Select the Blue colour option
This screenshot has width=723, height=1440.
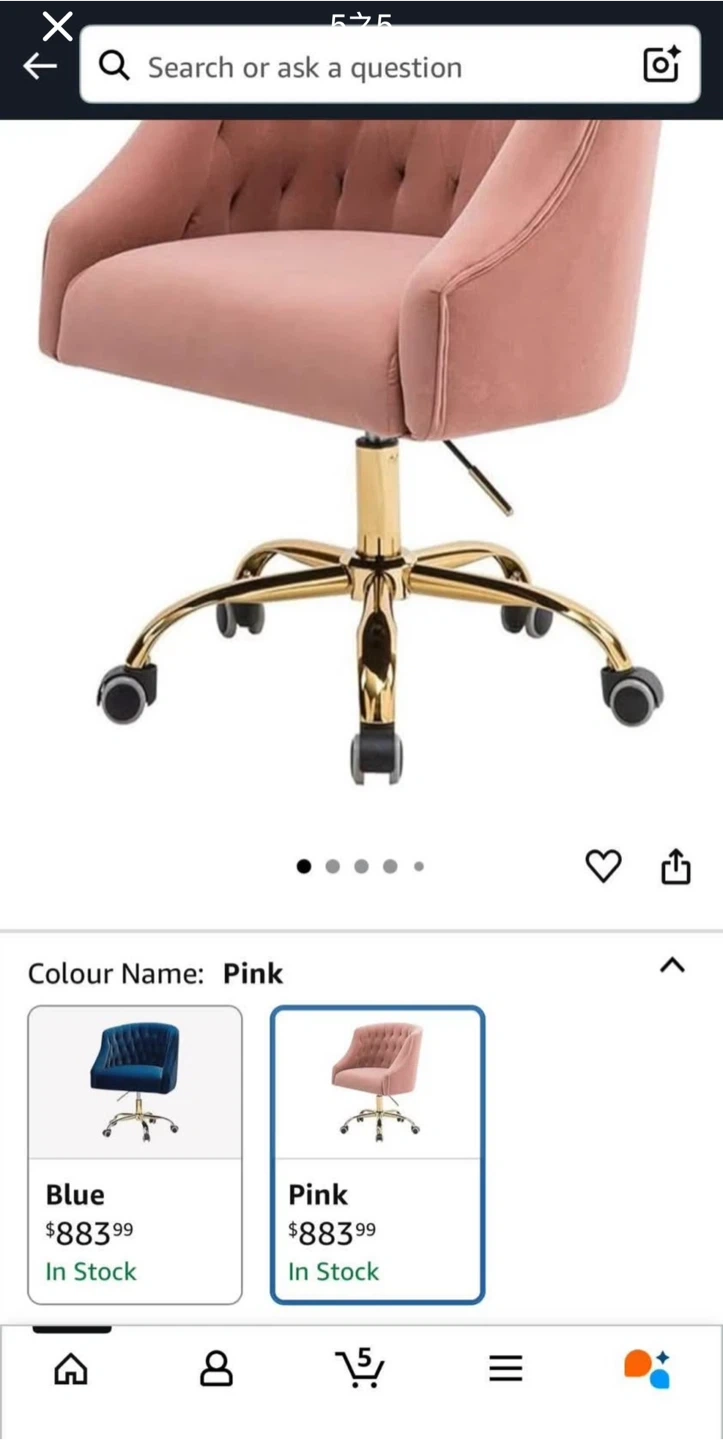click(x=135, y=1154)
